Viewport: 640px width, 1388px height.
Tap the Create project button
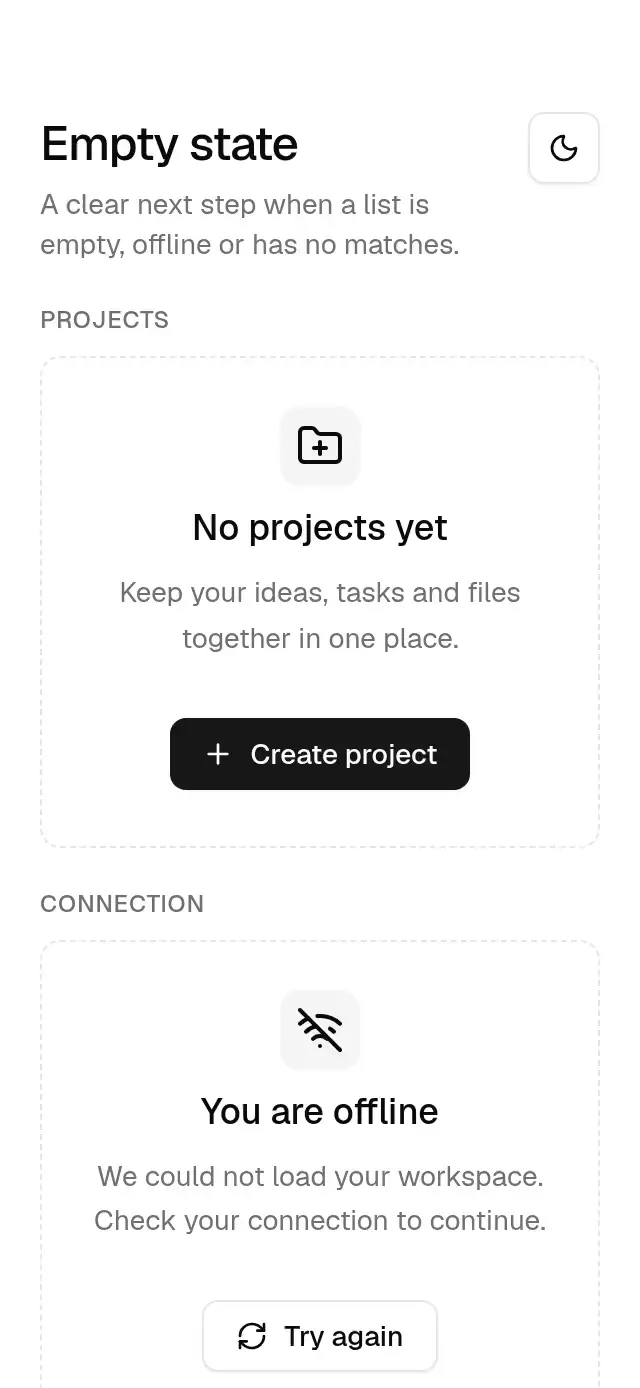[320, 754]
